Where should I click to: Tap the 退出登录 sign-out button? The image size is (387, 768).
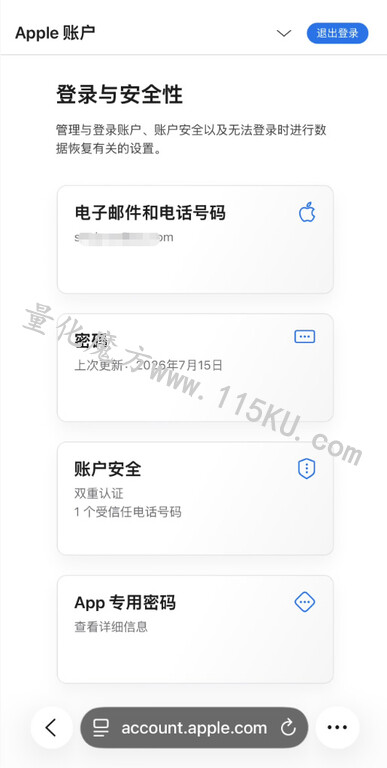coord(337,33)
